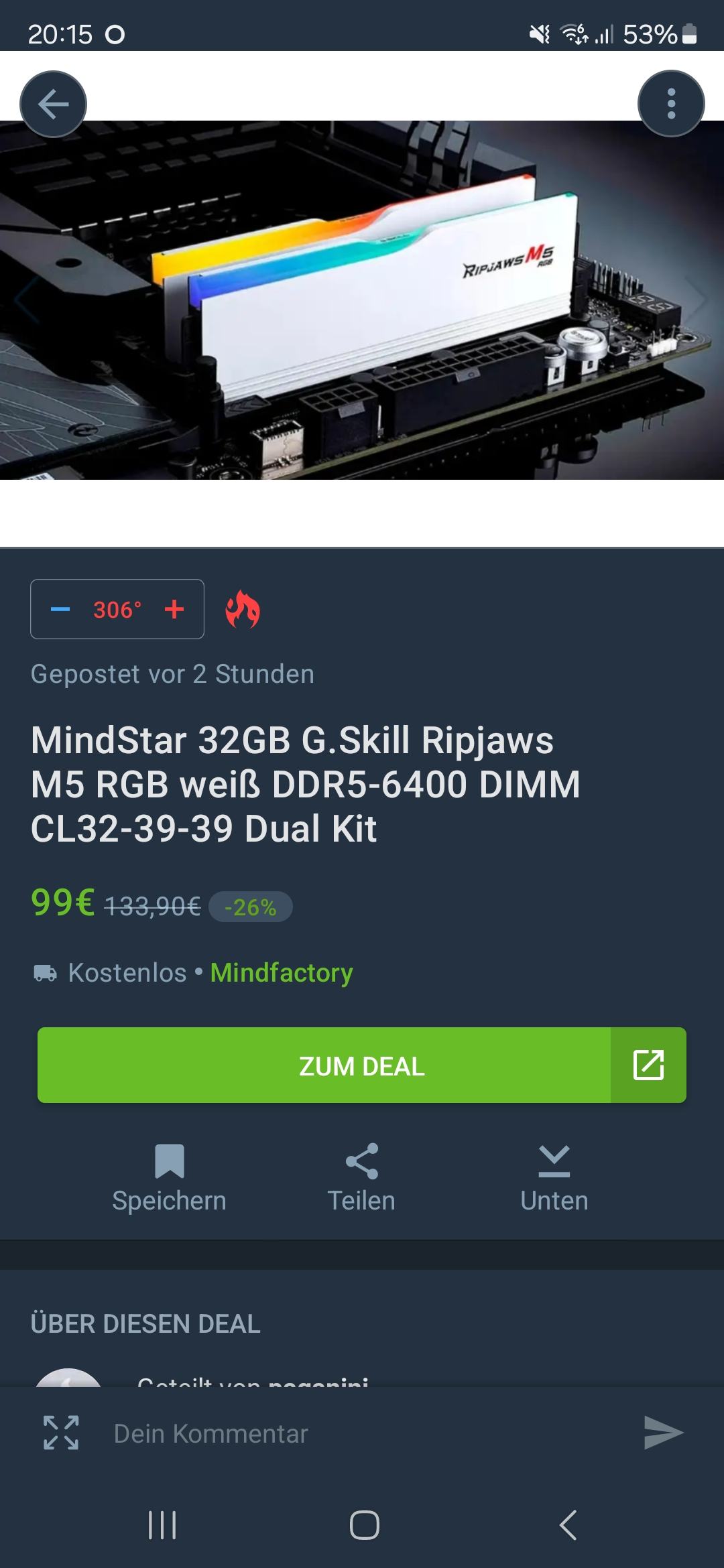Open the three-dot overflow menu

click(670, 104)
